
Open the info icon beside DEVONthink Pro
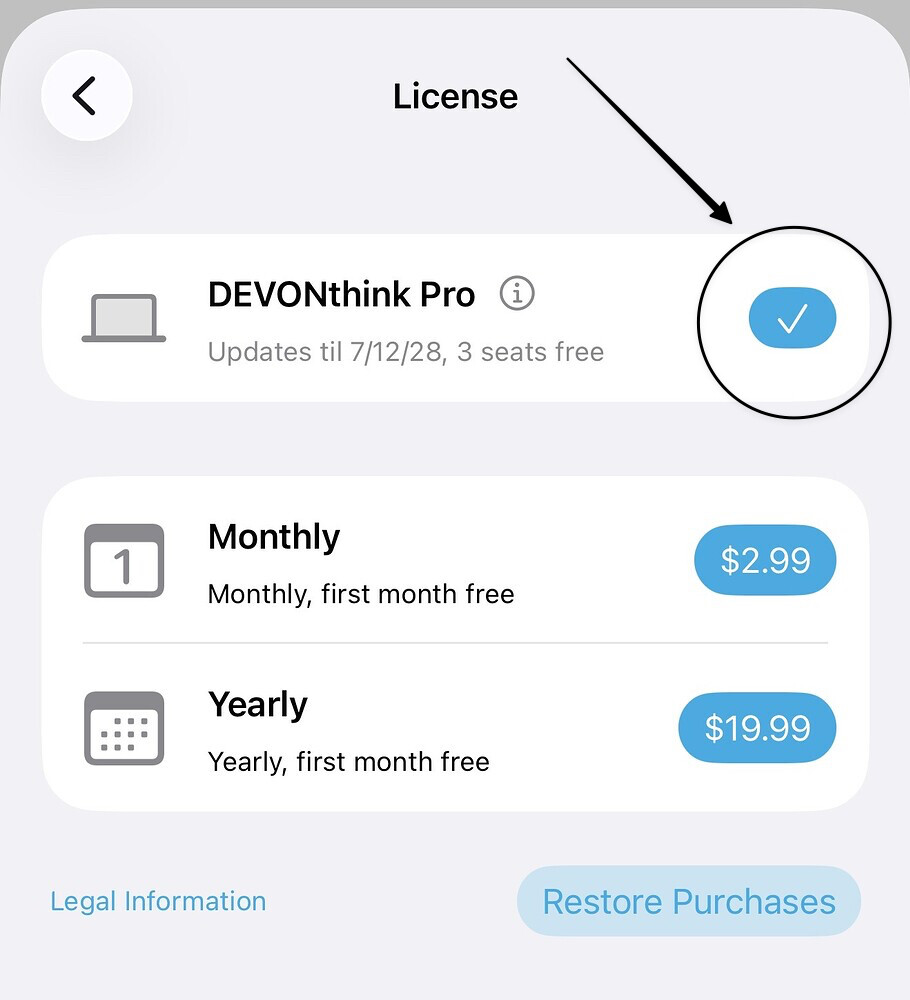pos(517,294)
